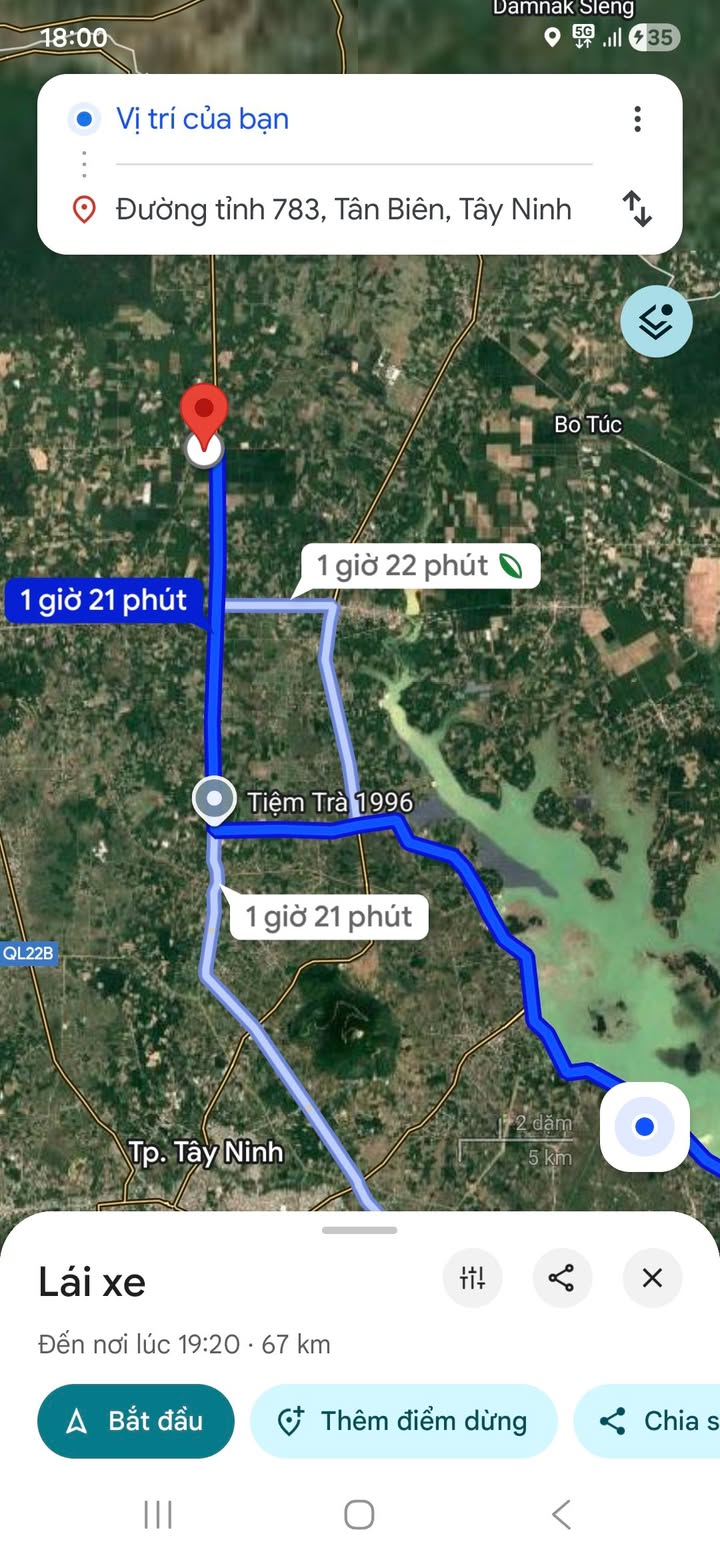Center the map on my location
The image size is (720, 1560).
[x=645, y=1127]
